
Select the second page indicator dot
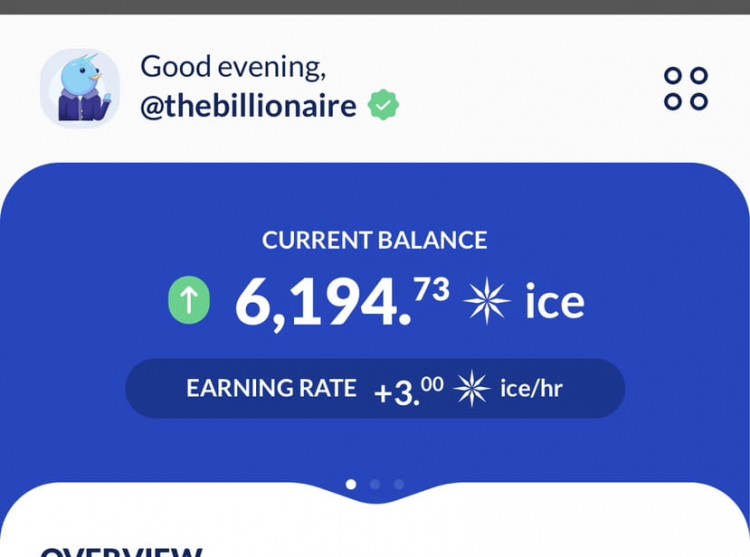tap(375, 484)
